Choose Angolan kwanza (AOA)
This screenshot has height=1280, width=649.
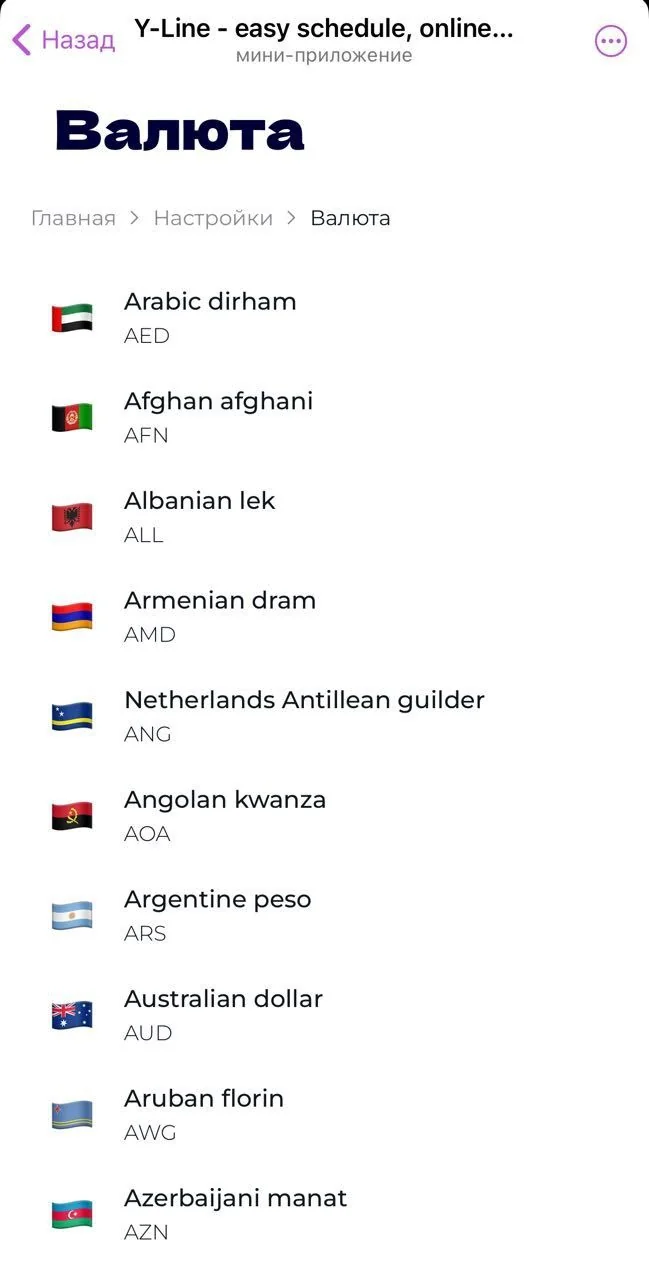pos(324,816)
